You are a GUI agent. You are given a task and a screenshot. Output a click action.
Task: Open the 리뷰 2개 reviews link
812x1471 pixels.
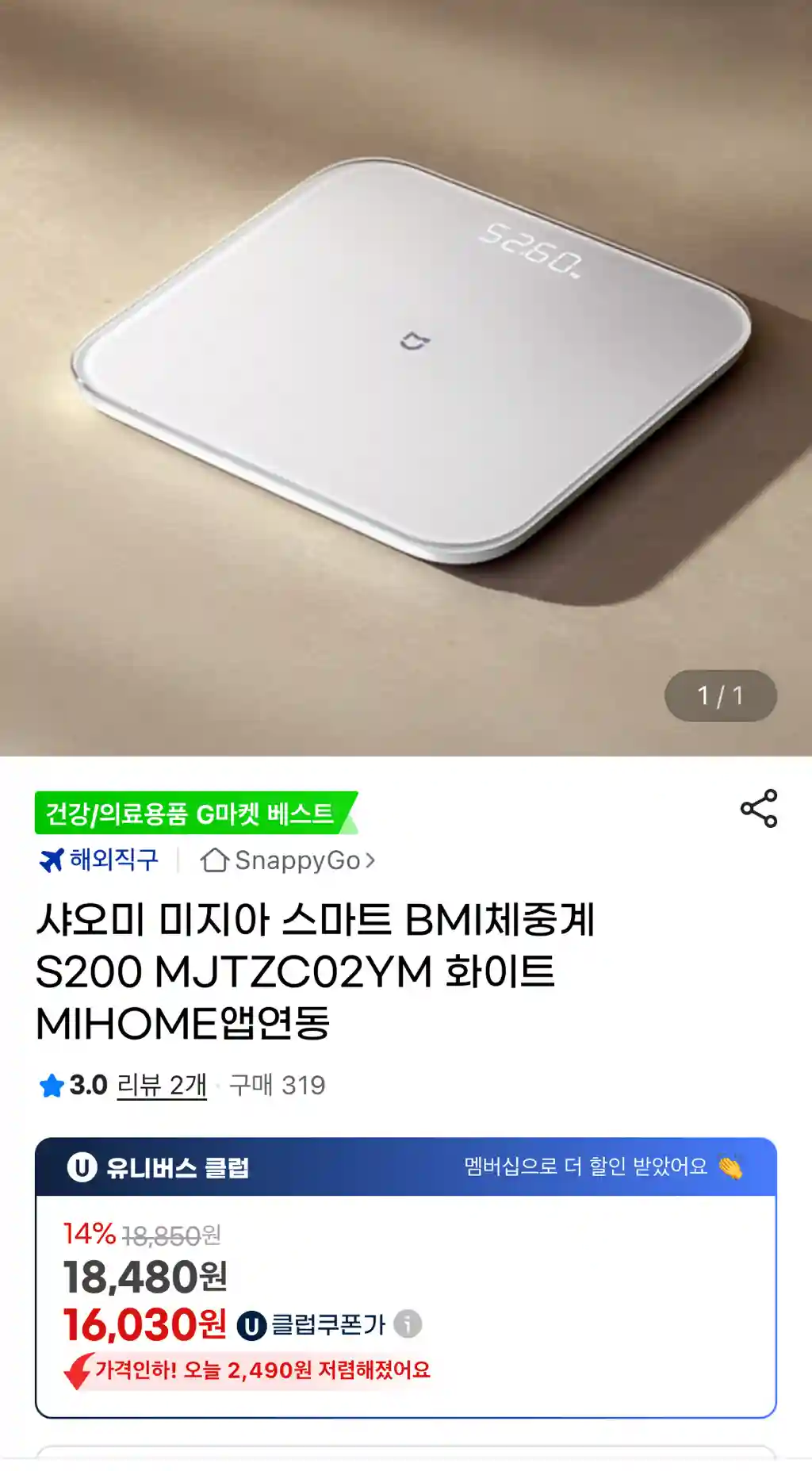point(162,1085)
